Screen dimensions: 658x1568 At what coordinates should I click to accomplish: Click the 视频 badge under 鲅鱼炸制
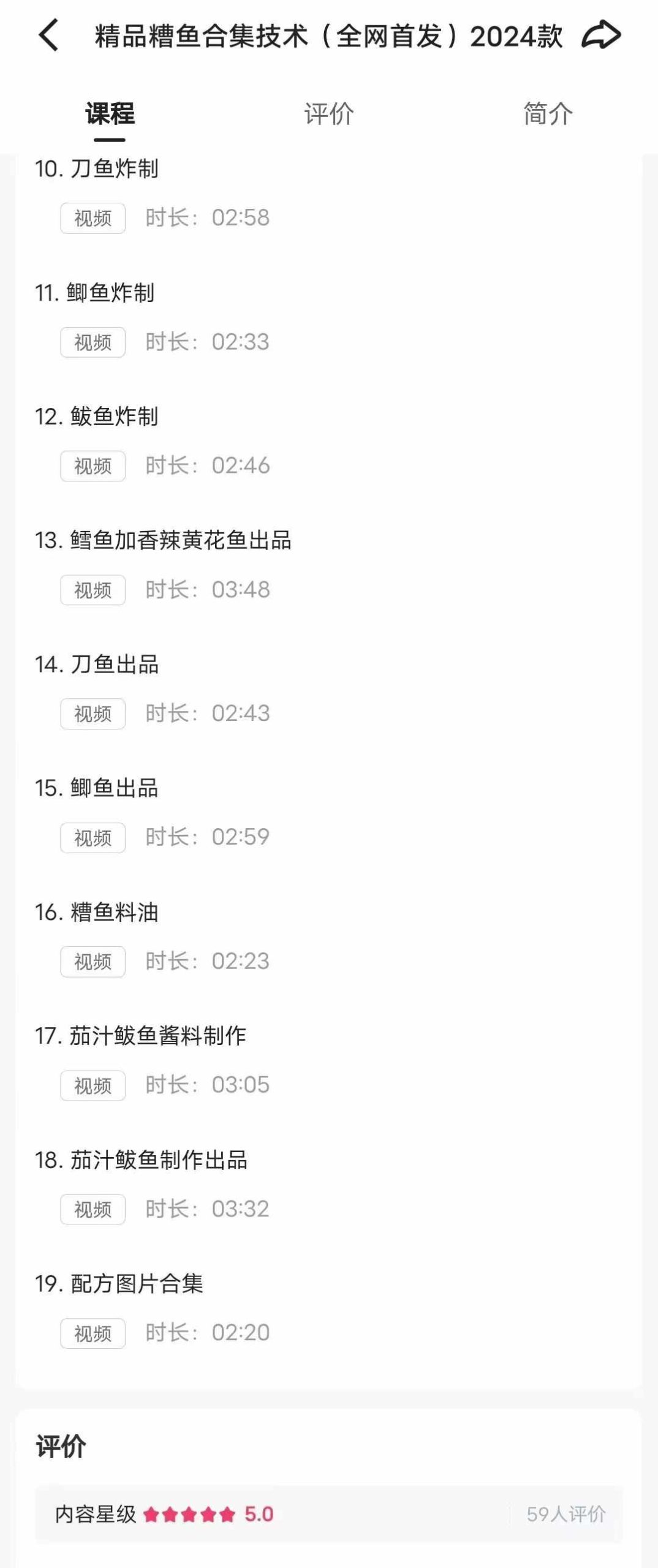[x=93, y=466]
